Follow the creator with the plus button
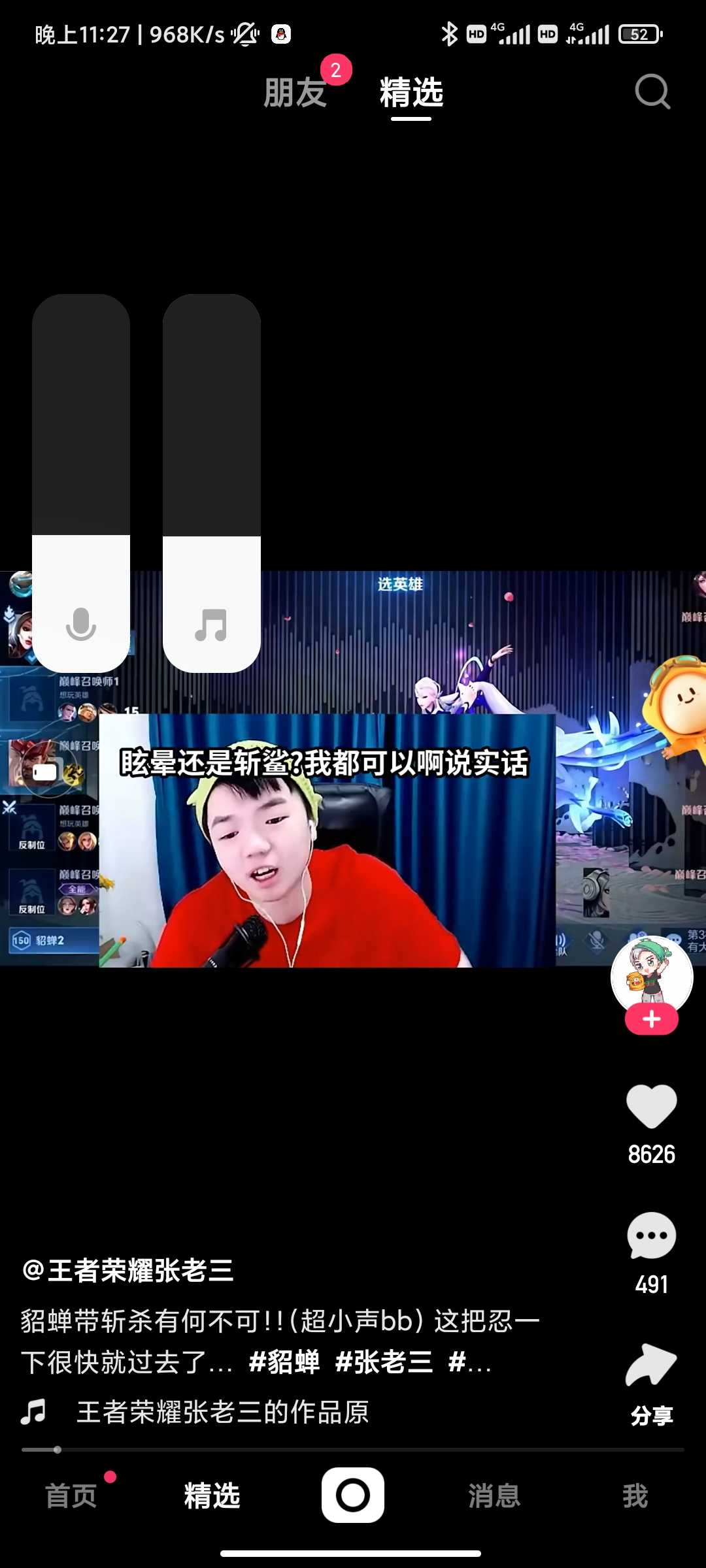This screenshot has height=1568, width=706. click(x=652, y=1019)
